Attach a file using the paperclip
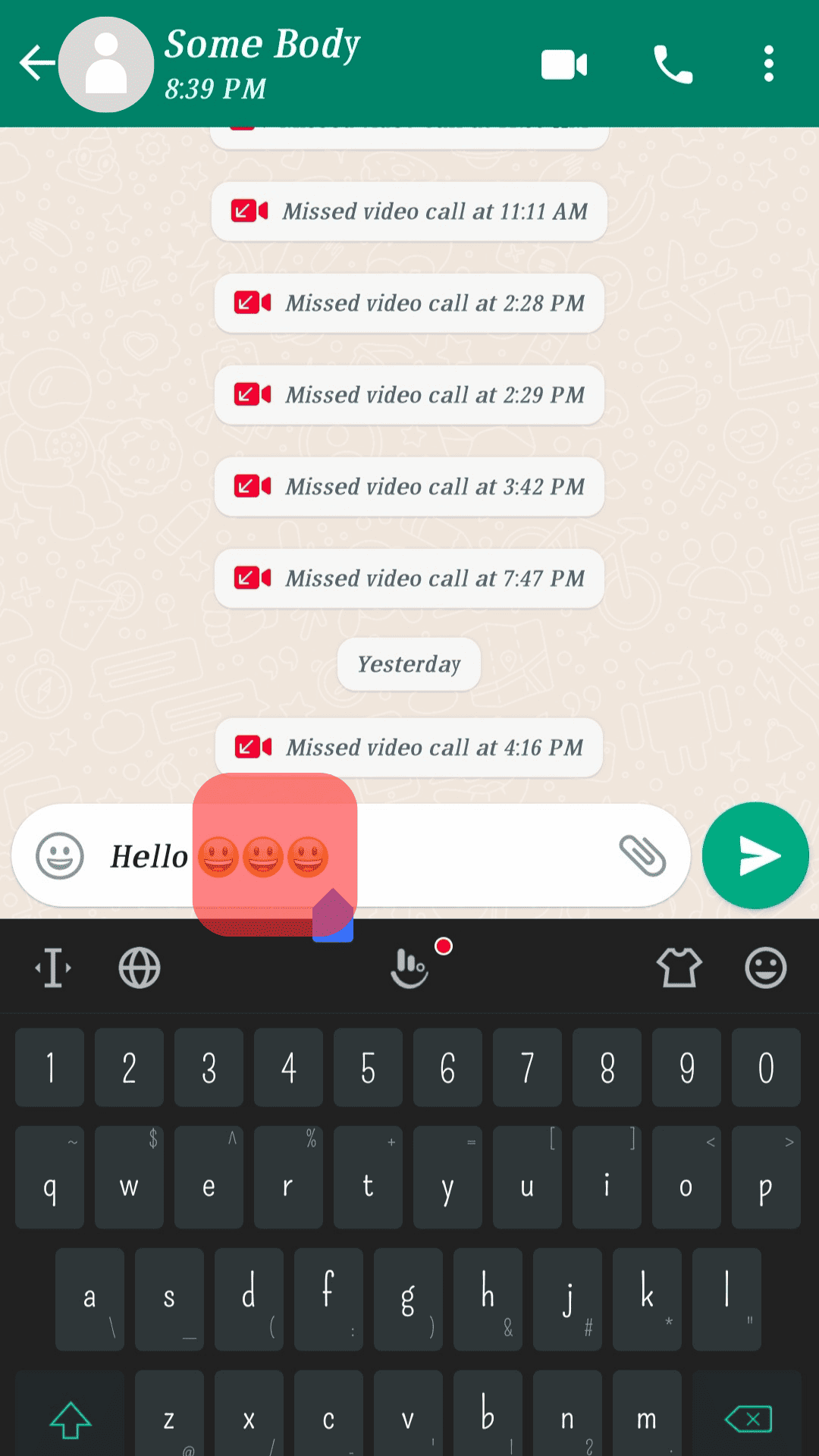 click(x=643, y=855)
